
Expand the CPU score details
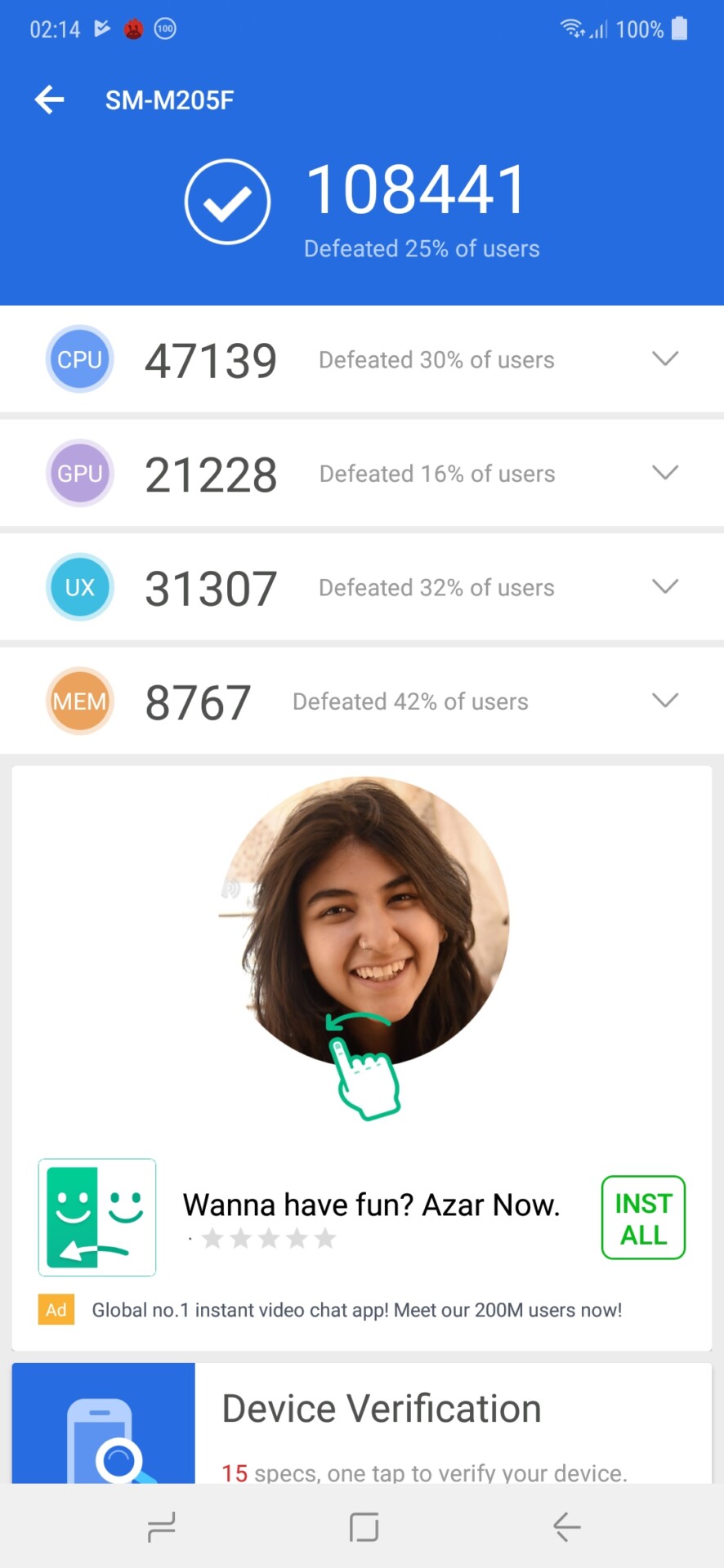665,359
